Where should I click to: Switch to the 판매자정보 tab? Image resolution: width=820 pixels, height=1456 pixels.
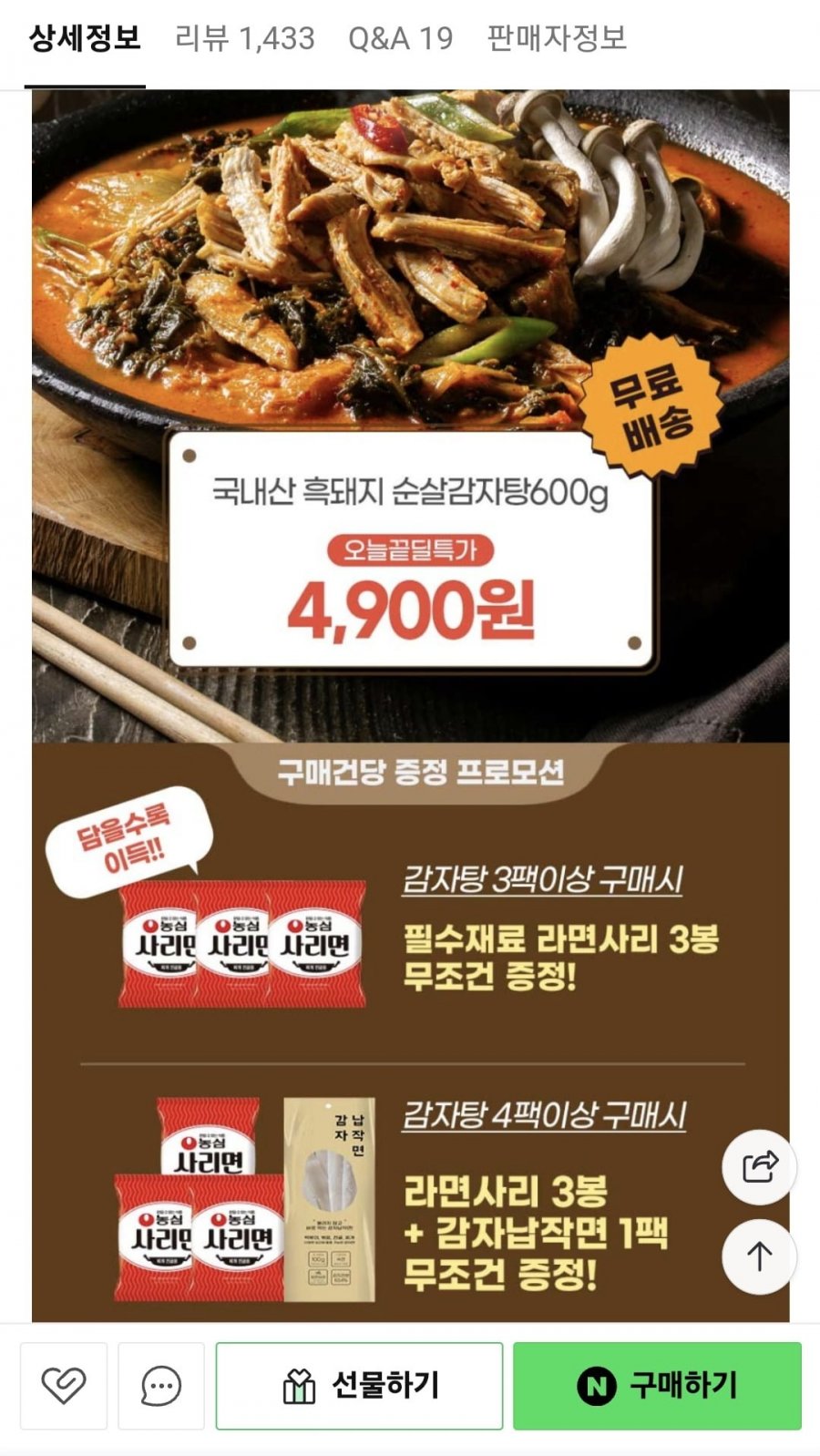click(556, 38)
